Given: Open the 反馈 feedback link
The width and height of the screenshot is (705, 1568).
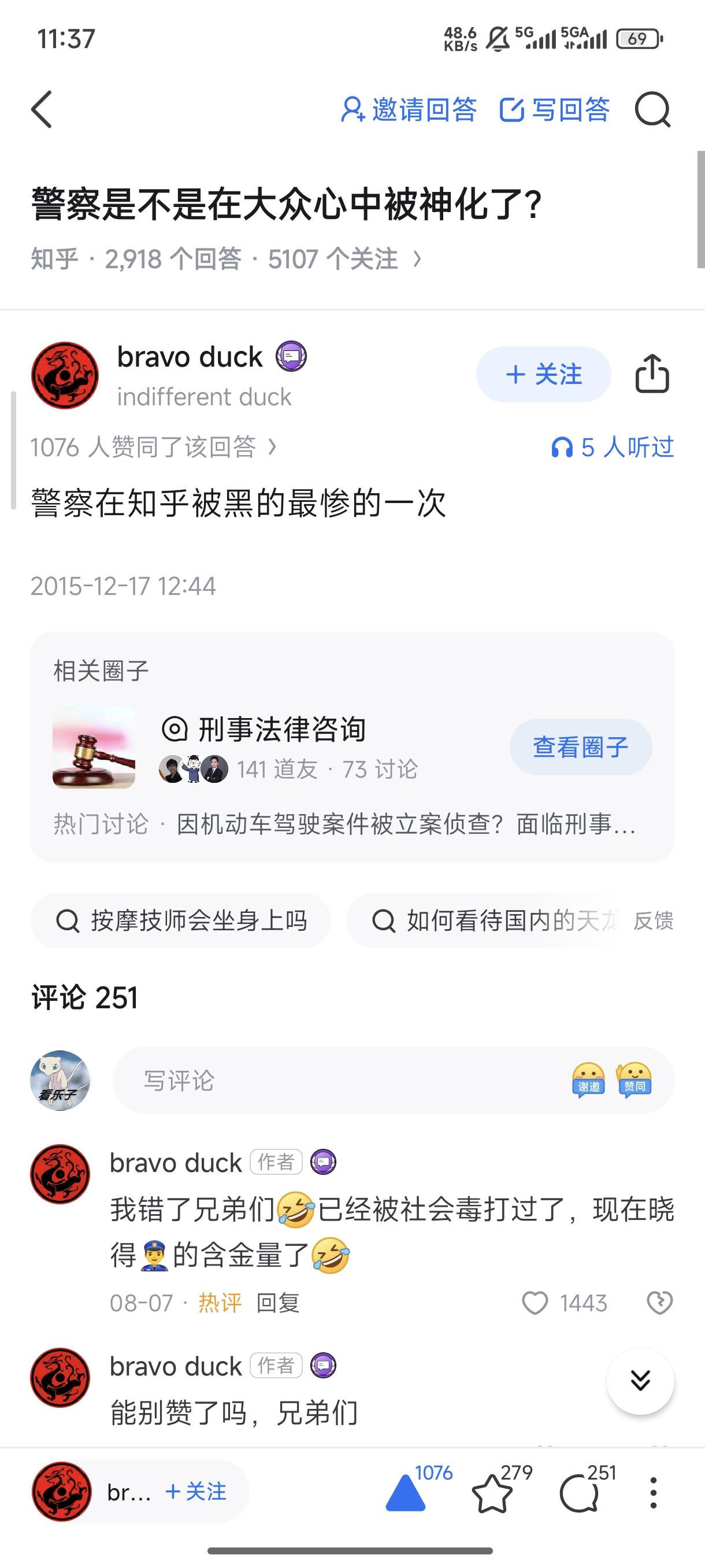Looking at the screenshot, I should tap(654, 920).
